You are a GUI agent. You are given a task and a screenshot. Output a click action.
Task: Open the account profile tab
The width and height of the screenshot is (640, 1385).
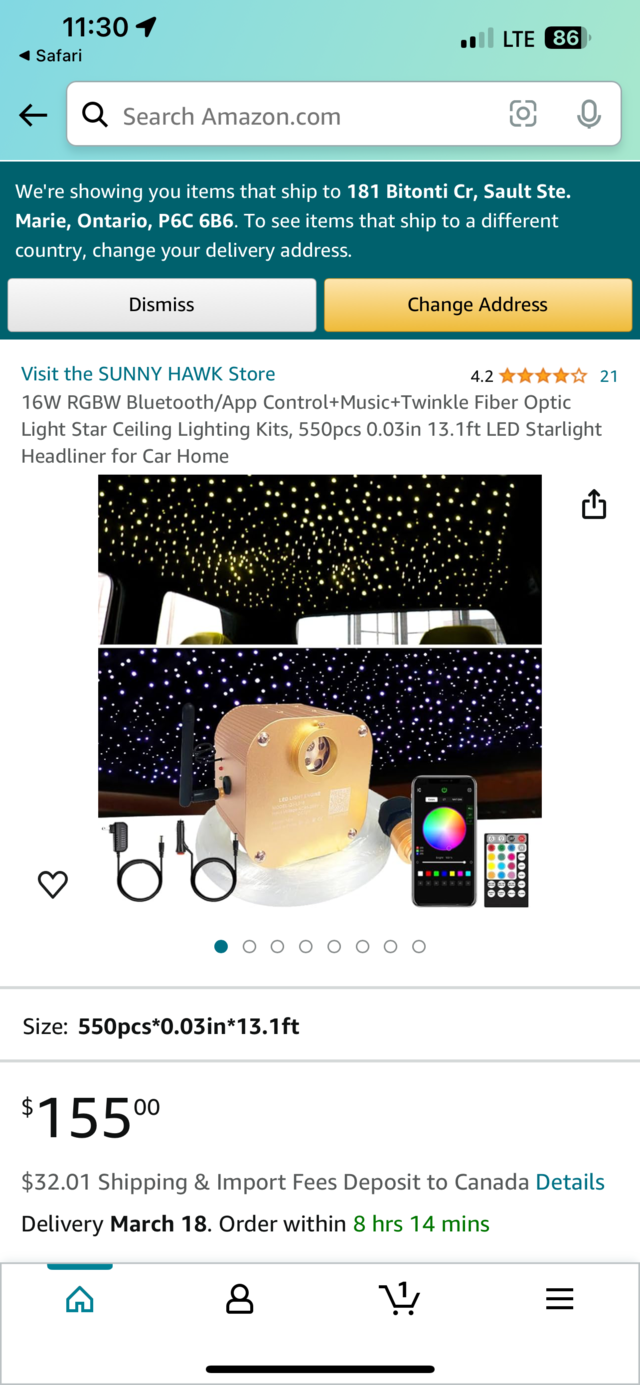239,1299
